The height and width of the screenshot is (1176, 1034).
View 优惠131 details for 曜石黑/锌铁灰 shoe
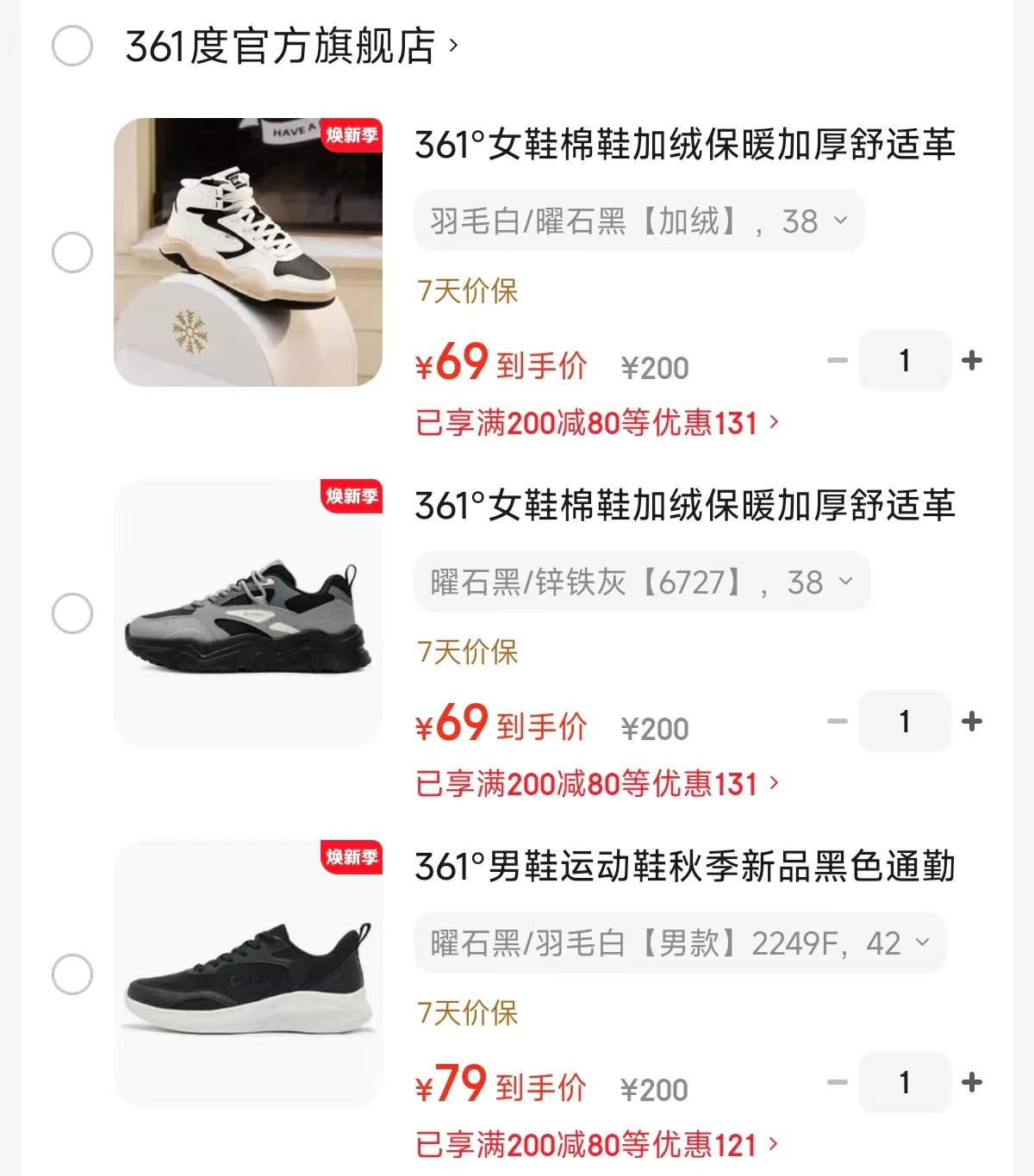[x=597, y=784]
